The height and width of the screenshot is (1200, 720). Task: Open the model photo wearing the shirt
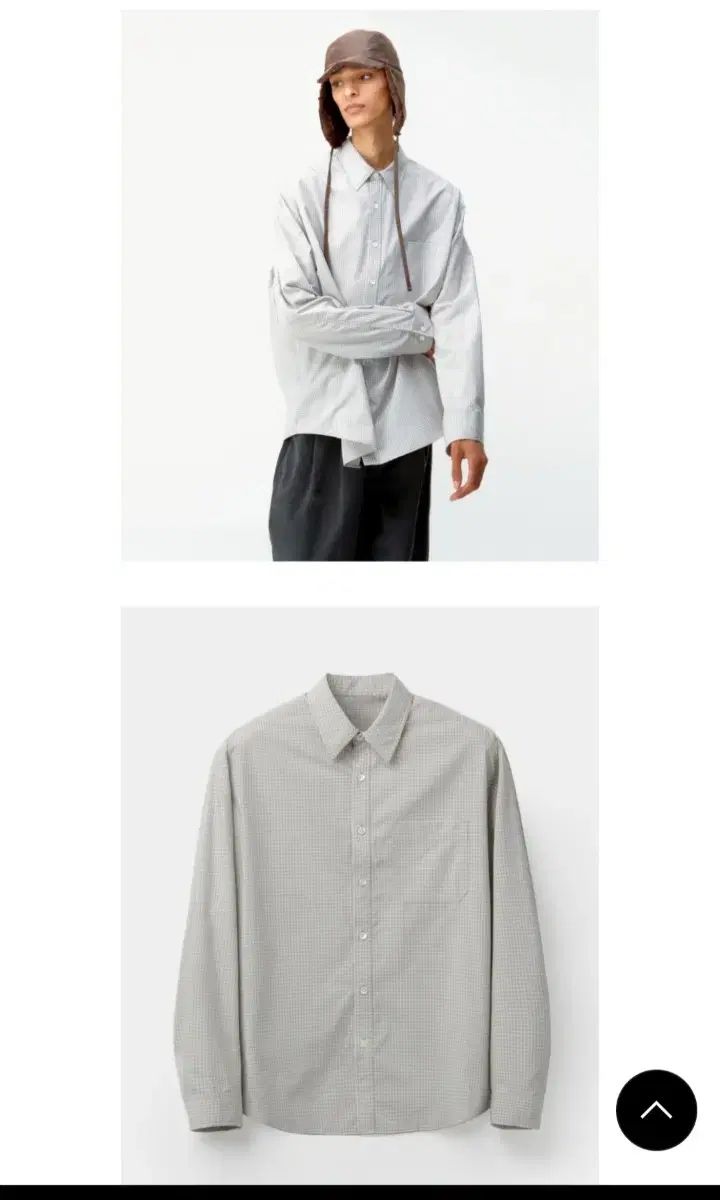coord(360,286)
